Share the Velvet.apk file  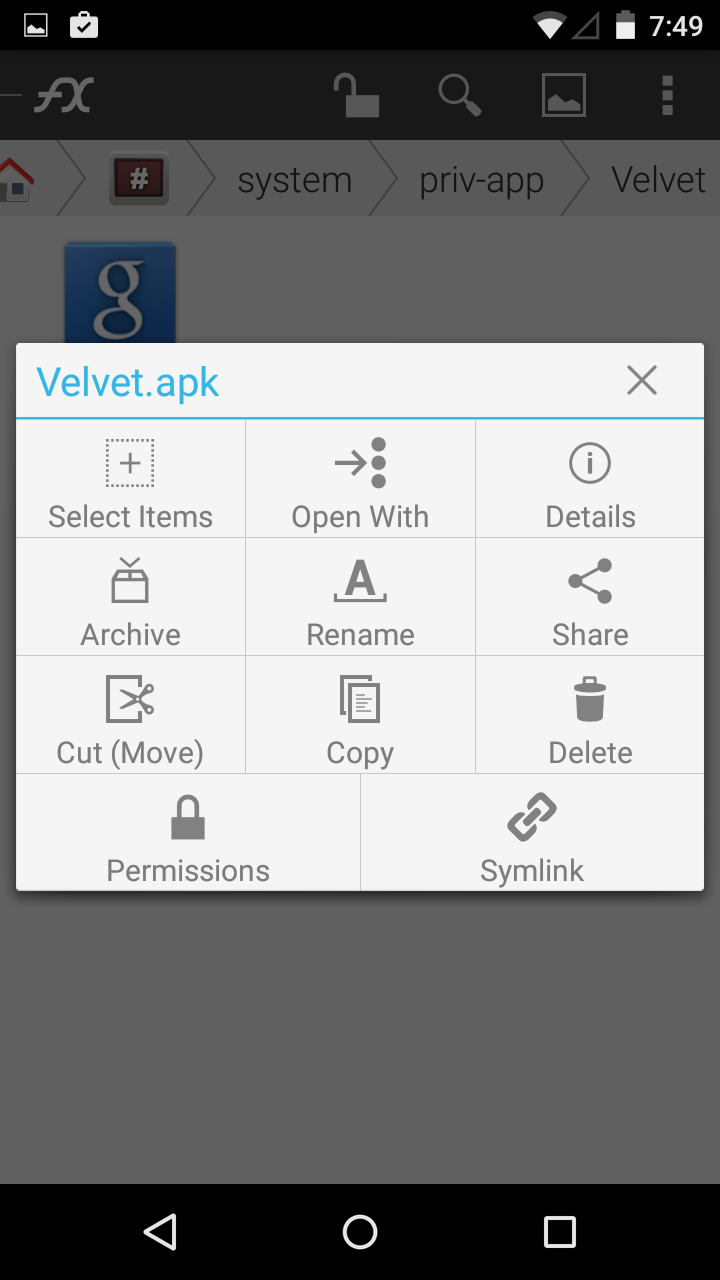tap(590, 598)
